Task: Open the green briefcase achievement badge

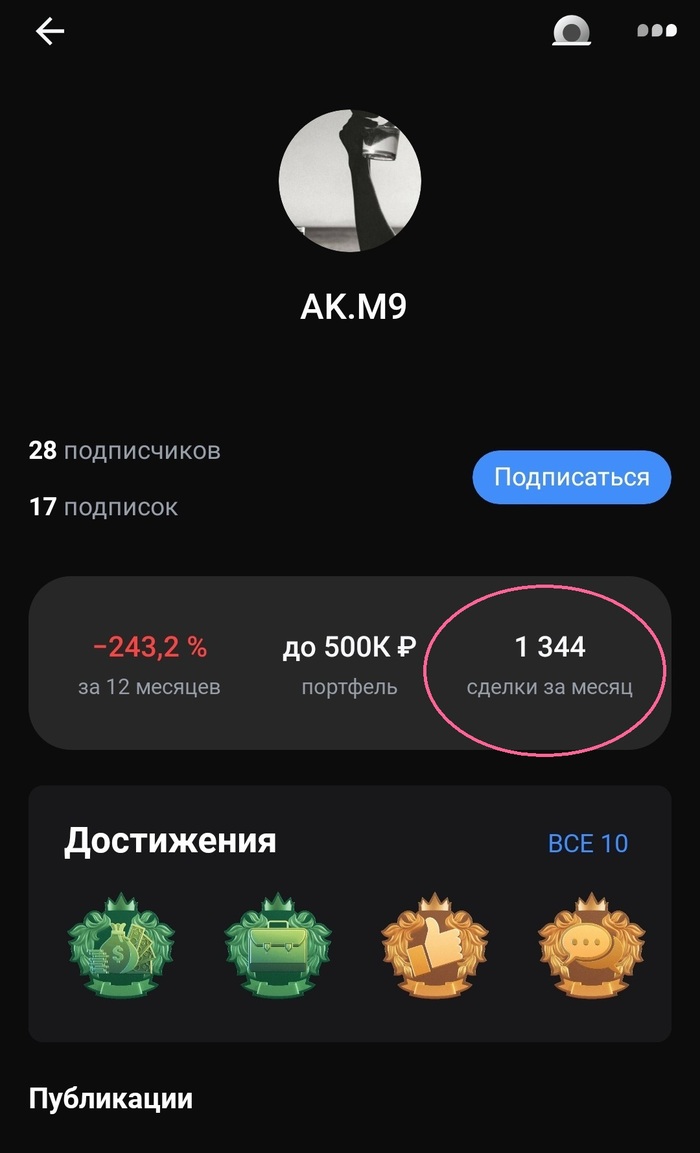Action: (x=277, y=943)
